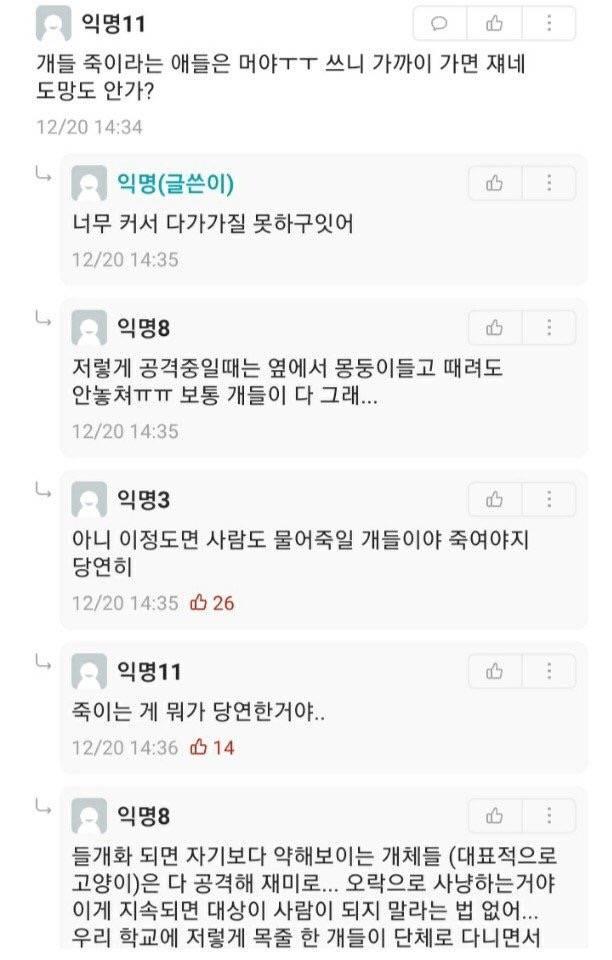Screen dimensions: 612x960
Task: Open more options on 익명(글쓴이)'s reply
Action: point(549,183)
